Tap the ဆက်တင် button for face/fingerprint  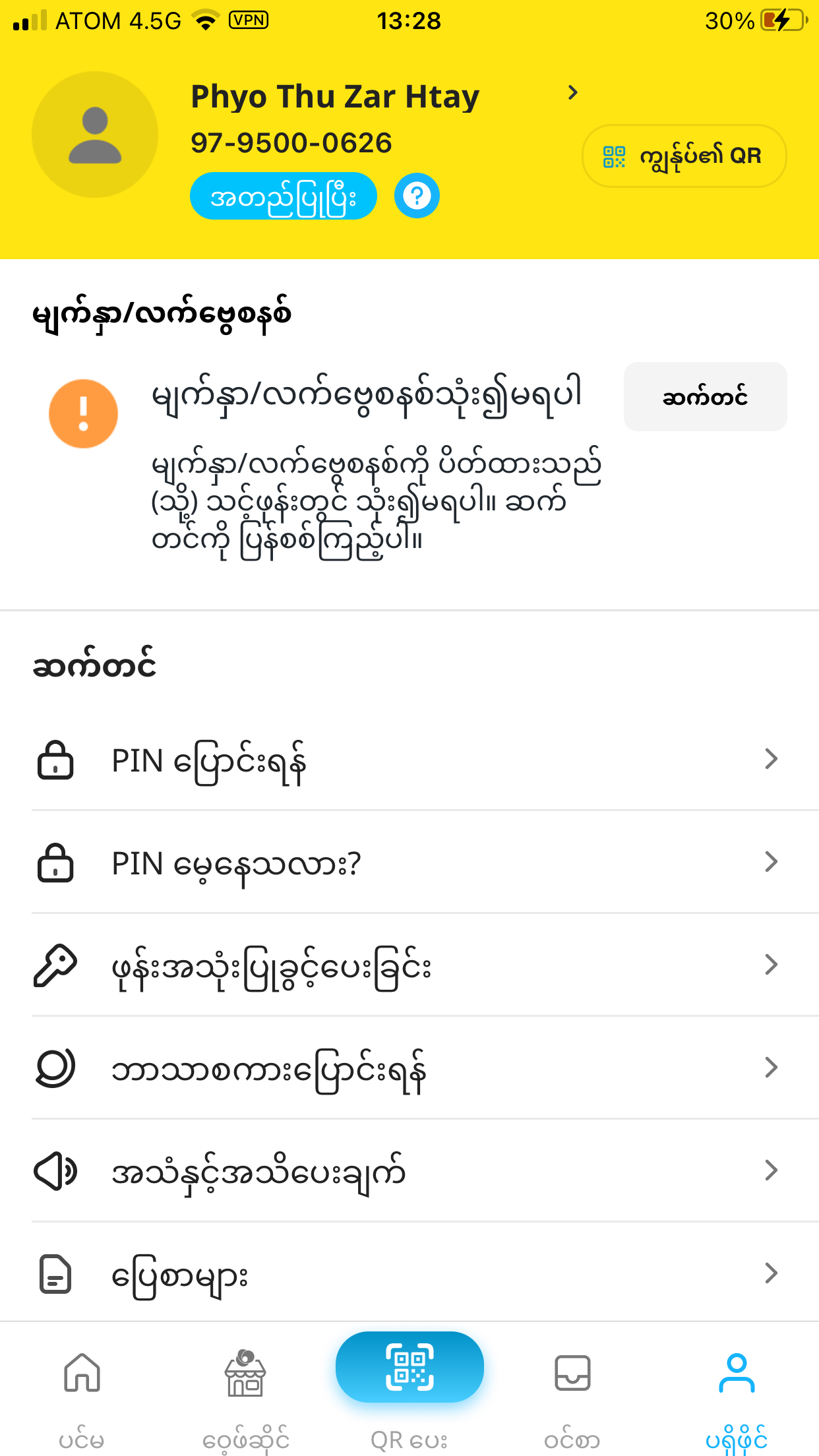(705, 397)
